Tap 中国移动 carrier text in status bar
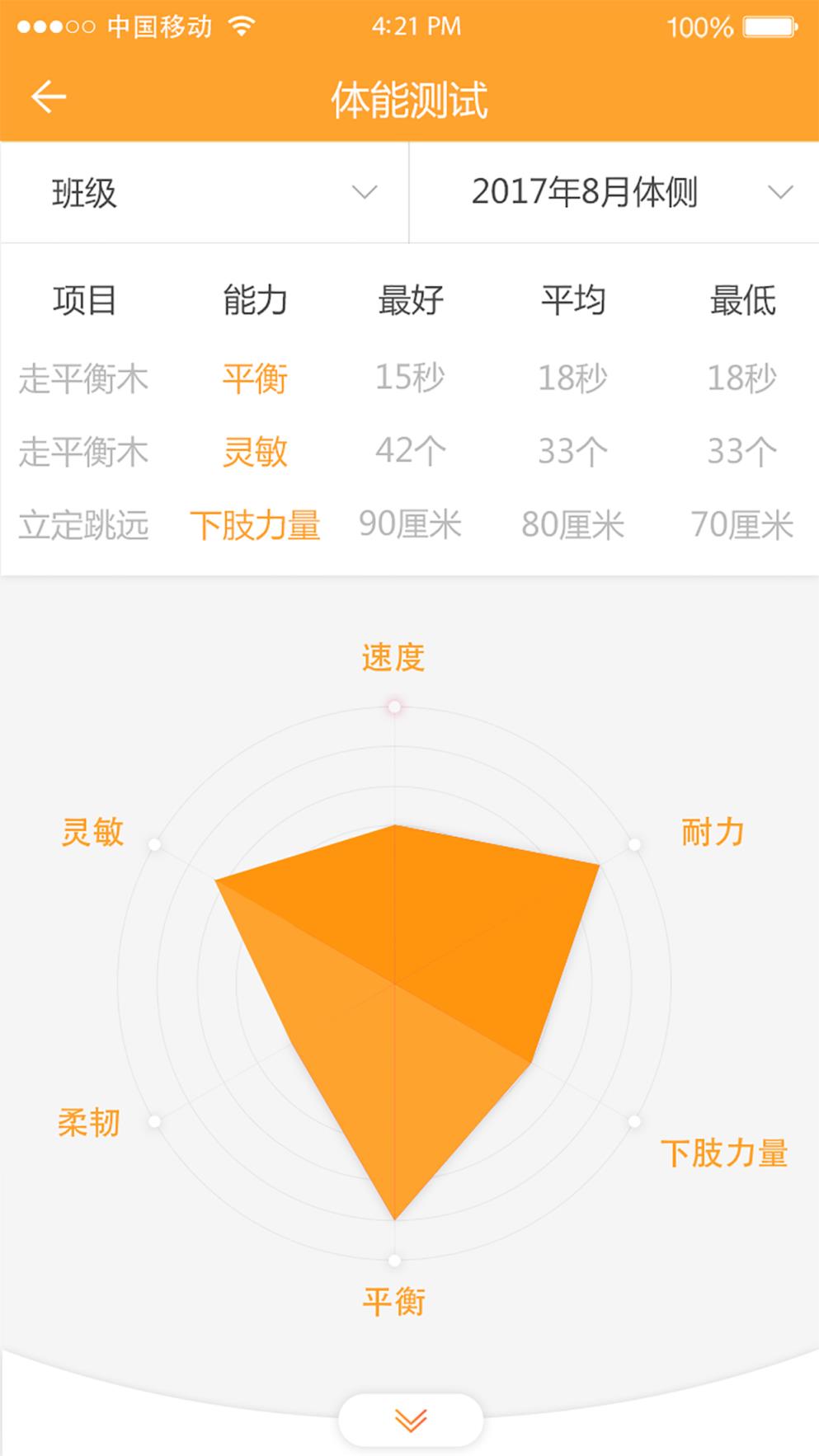The image size is (819, 1456). 160,25
